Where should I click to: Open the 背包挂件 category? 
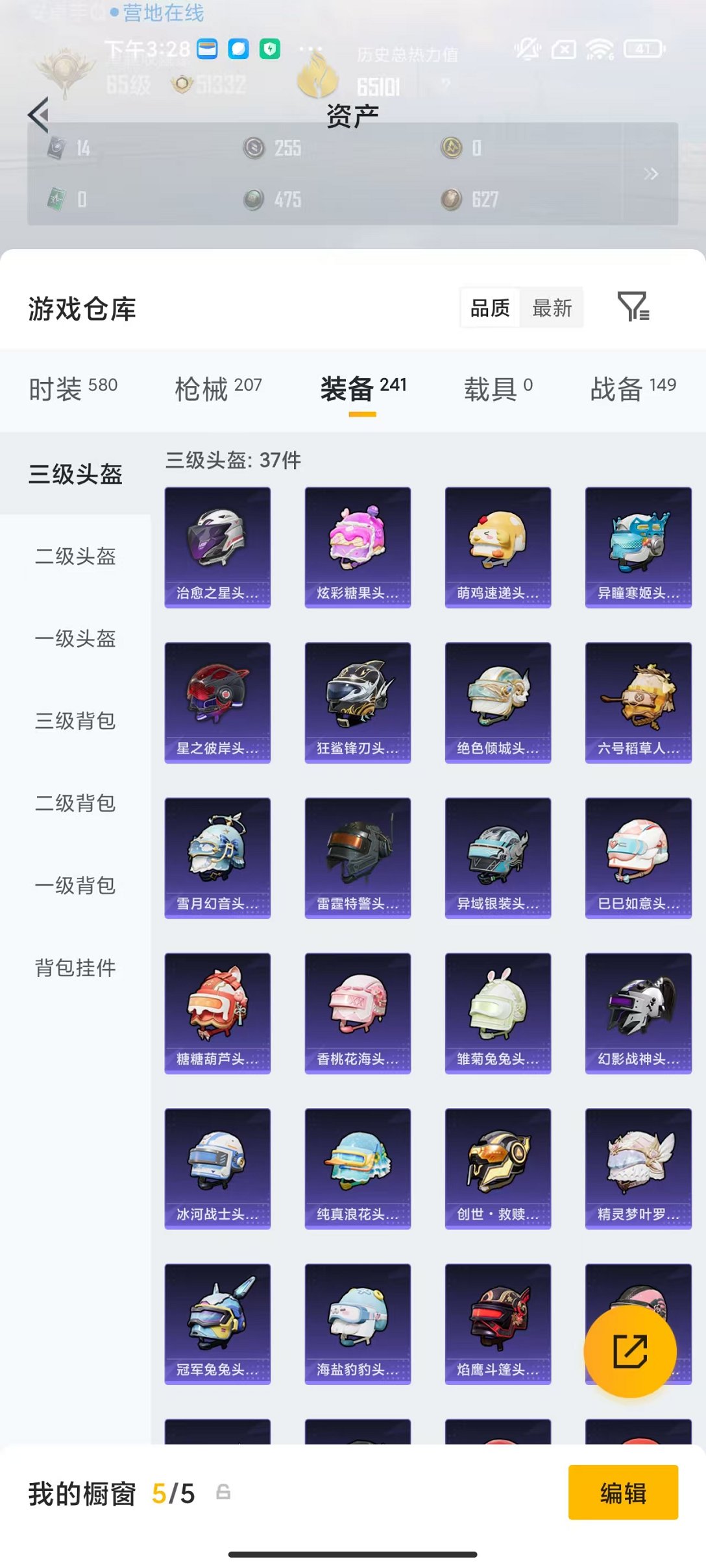pos(75,968)
